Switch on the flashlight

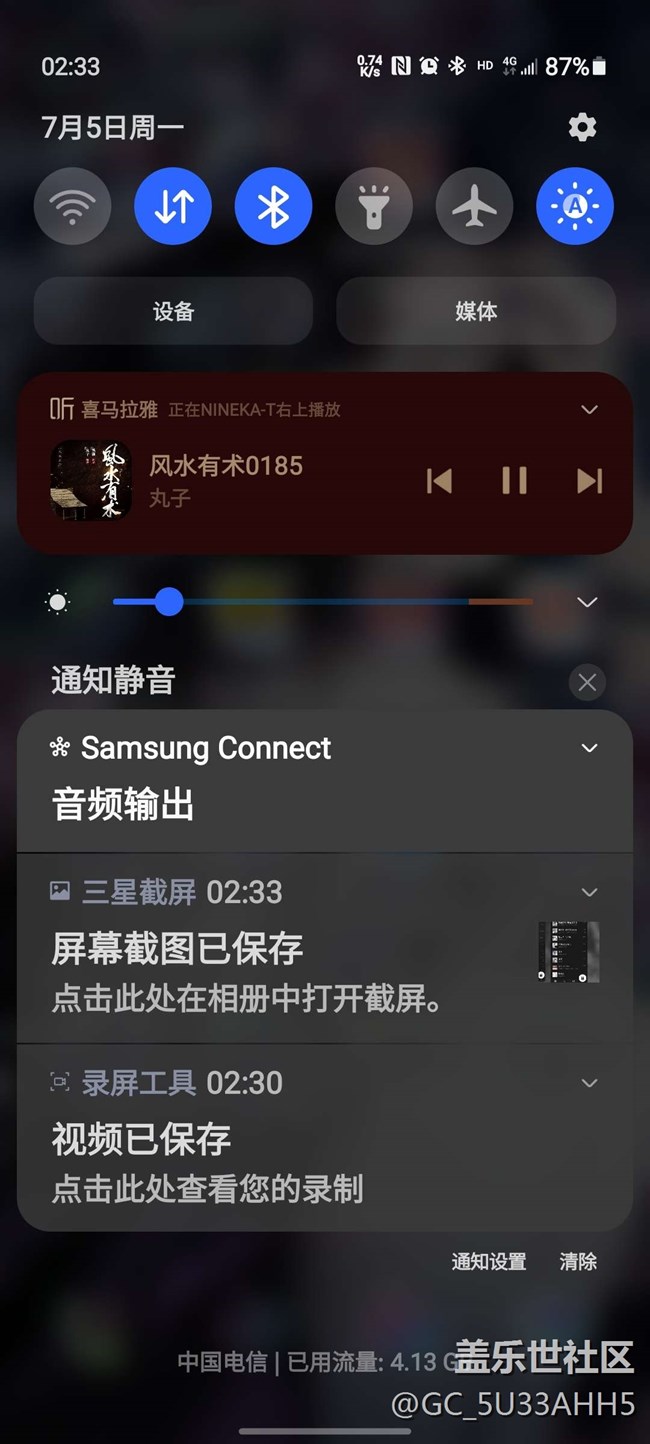(x=374, y=207)
